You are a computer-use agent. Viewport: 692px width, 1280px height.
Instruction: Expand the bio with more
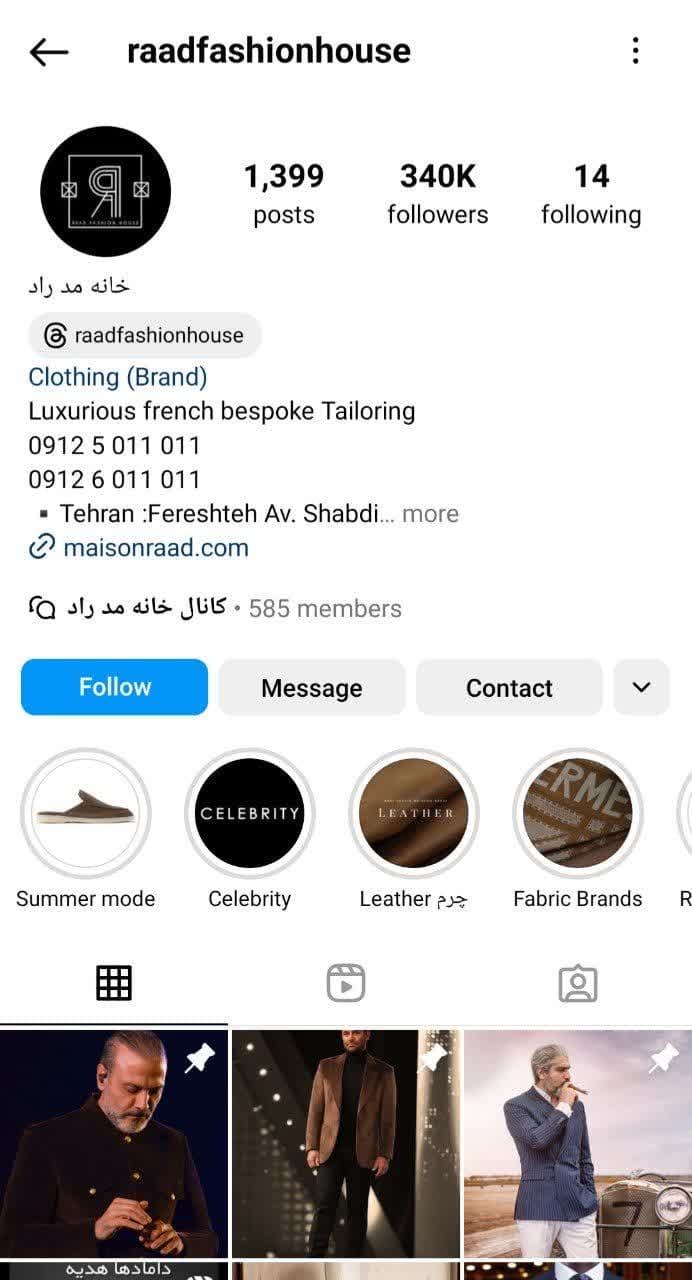point(430,514)
